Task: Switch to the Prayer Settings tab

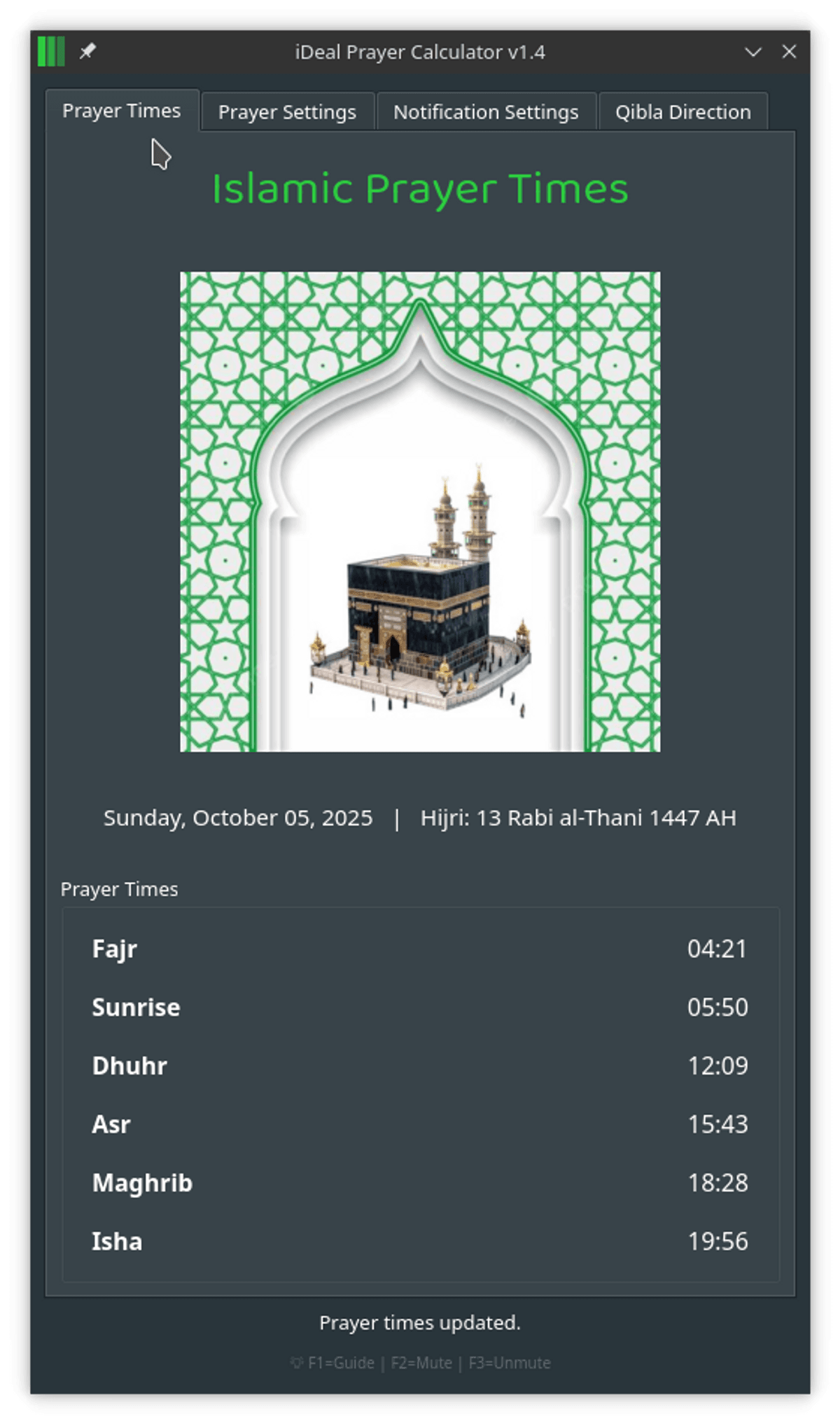Action: click(x=287, y=112)
